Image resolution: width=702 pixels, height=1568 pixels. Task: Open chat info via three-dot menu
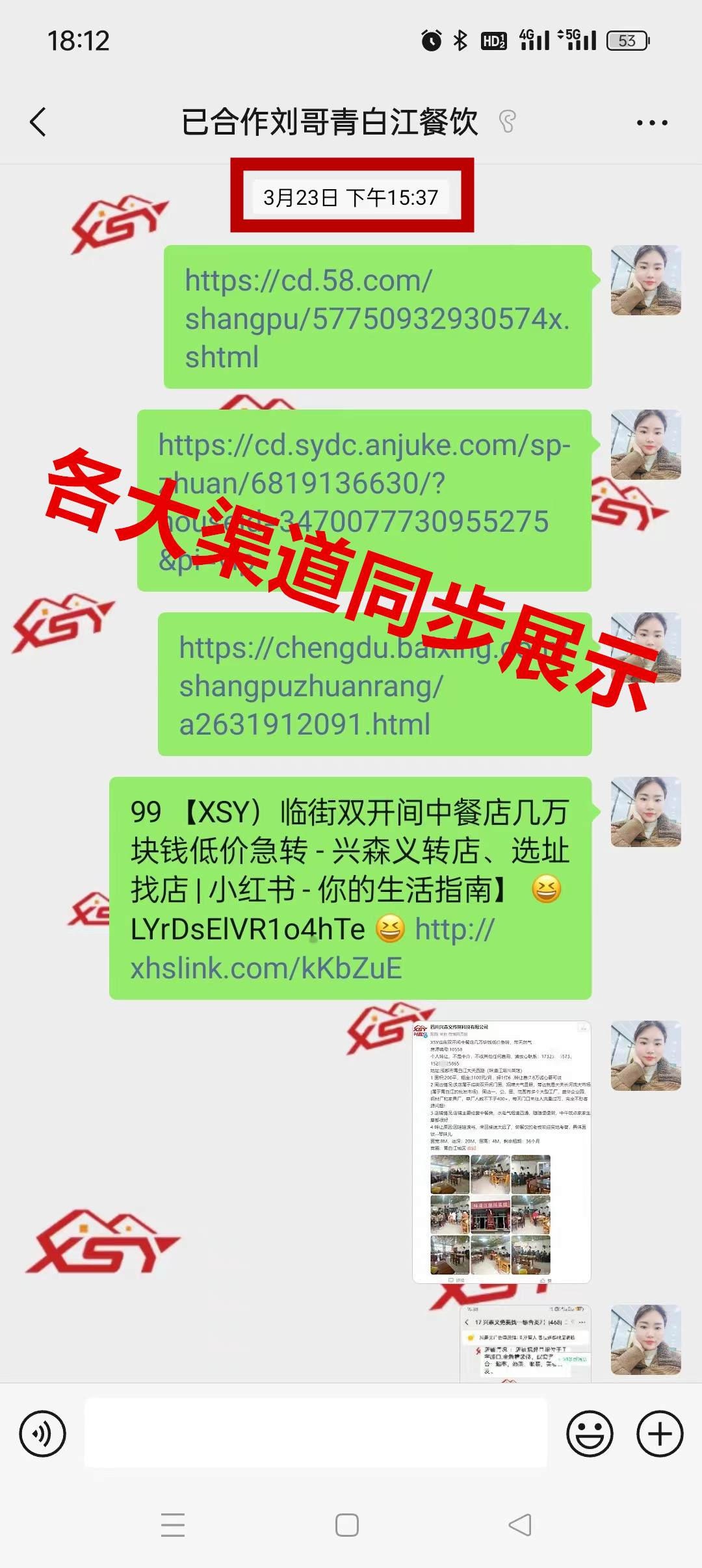[x=651, y=122]
